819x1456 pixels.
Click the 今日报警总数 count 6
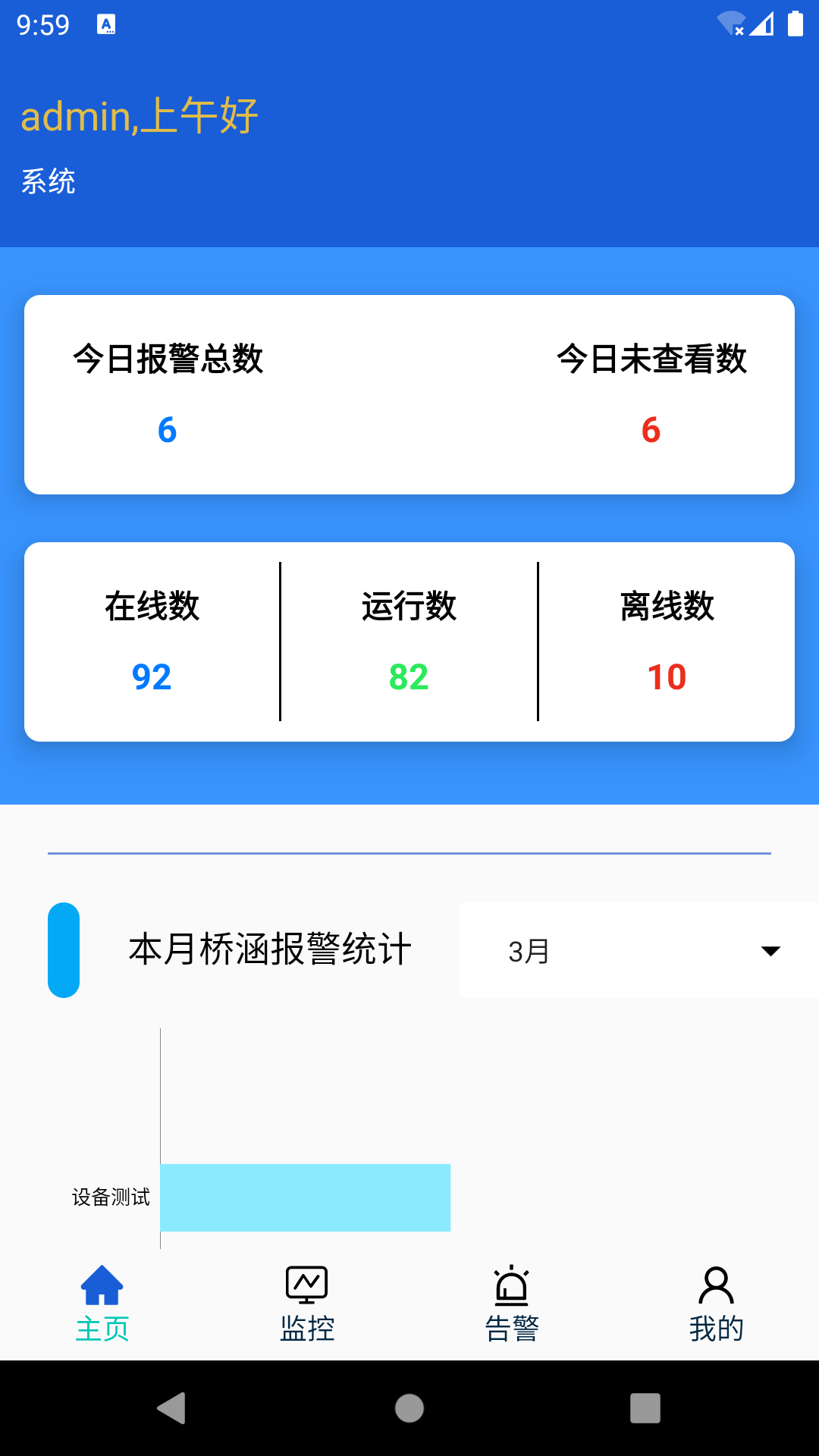pyautogui.click(x=168, y=429)
